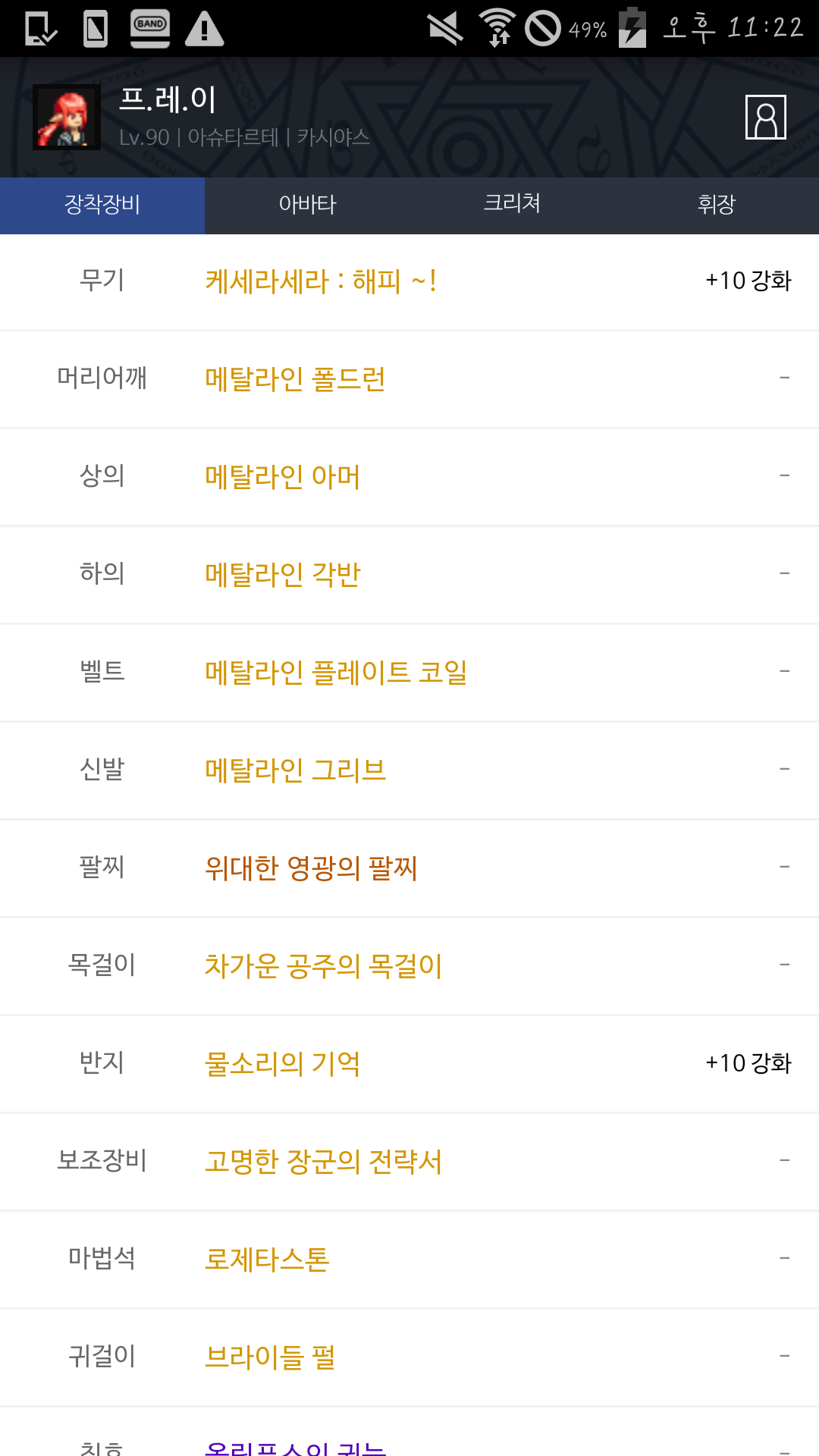View 차가운 공주의 목걸이 necklace details
Image resolution: width=819 pixels, height=1456 pixels.
[x=323, y=966]
